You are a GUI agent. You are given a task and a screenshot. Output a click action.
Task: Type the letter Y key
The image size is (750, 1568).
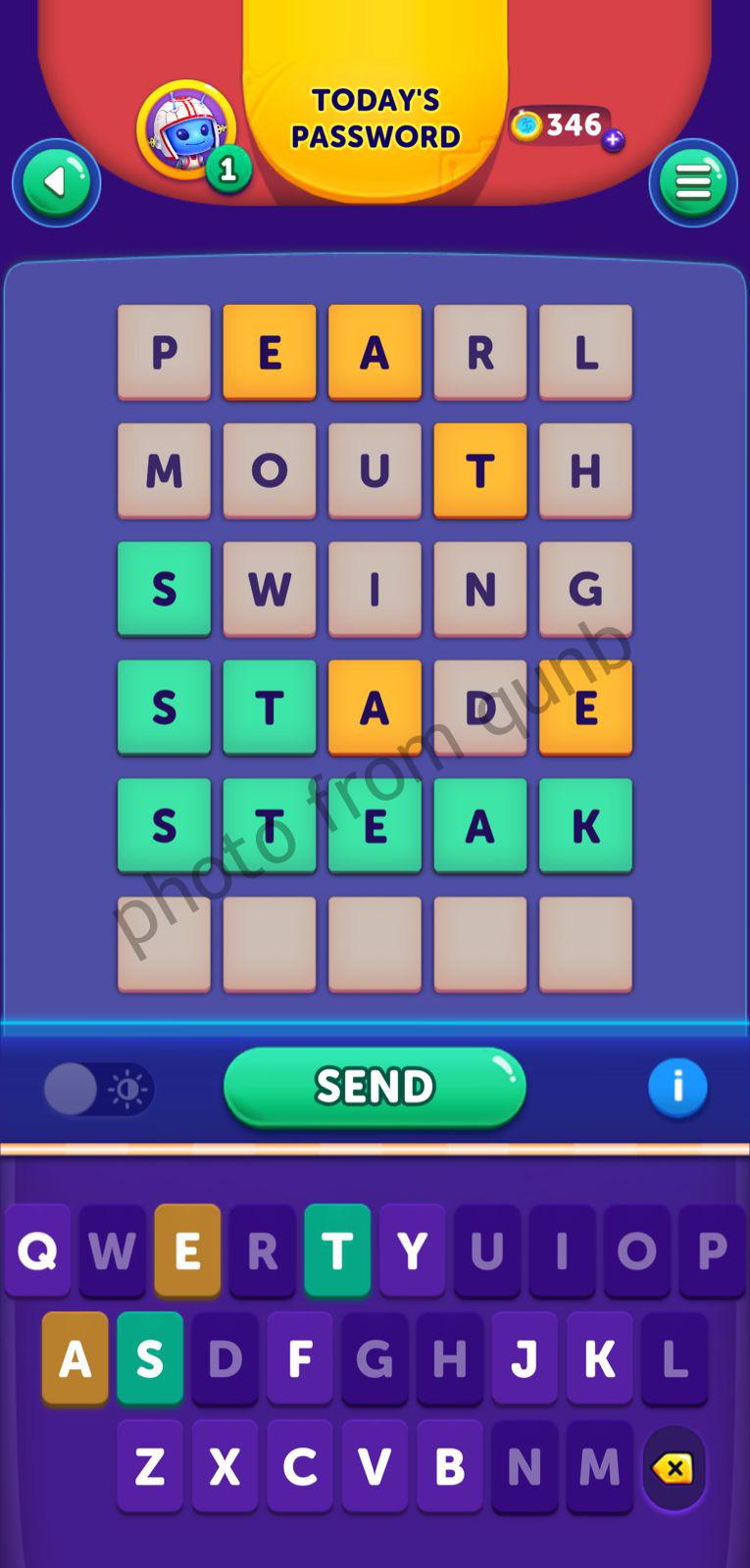(412, 1250)
